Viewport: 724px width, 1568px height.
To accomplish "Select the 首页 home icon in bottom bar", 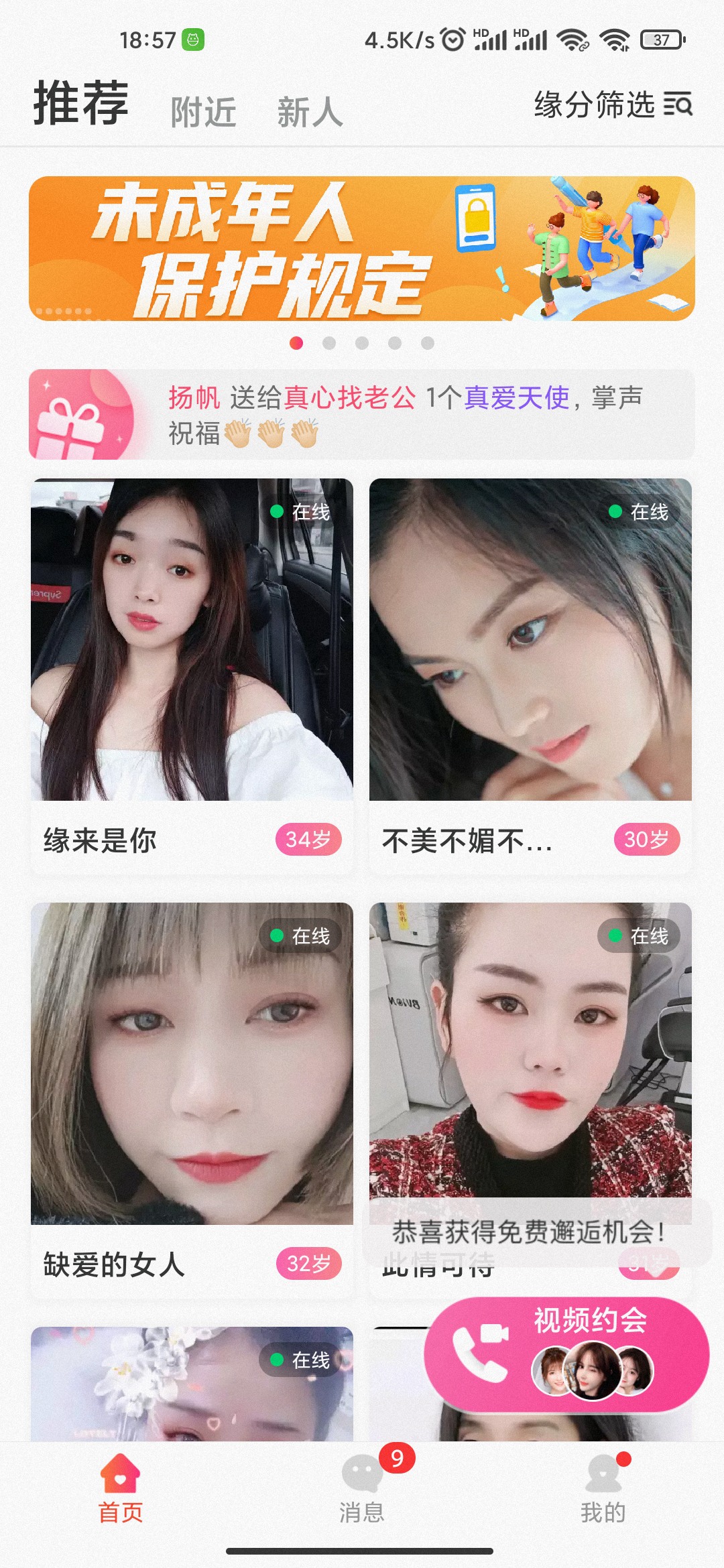I will coord(119,1472).
